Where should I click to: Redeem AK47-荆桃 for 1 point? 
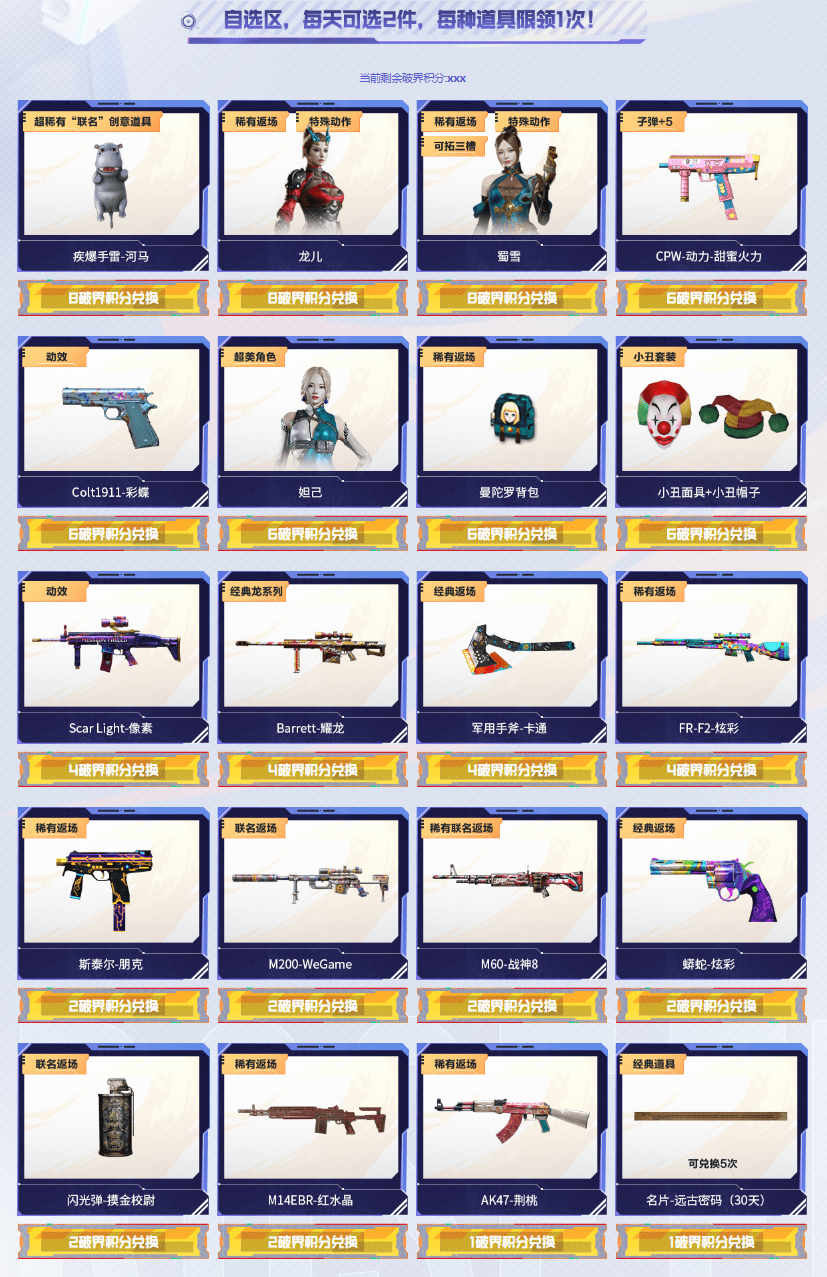512,1242
